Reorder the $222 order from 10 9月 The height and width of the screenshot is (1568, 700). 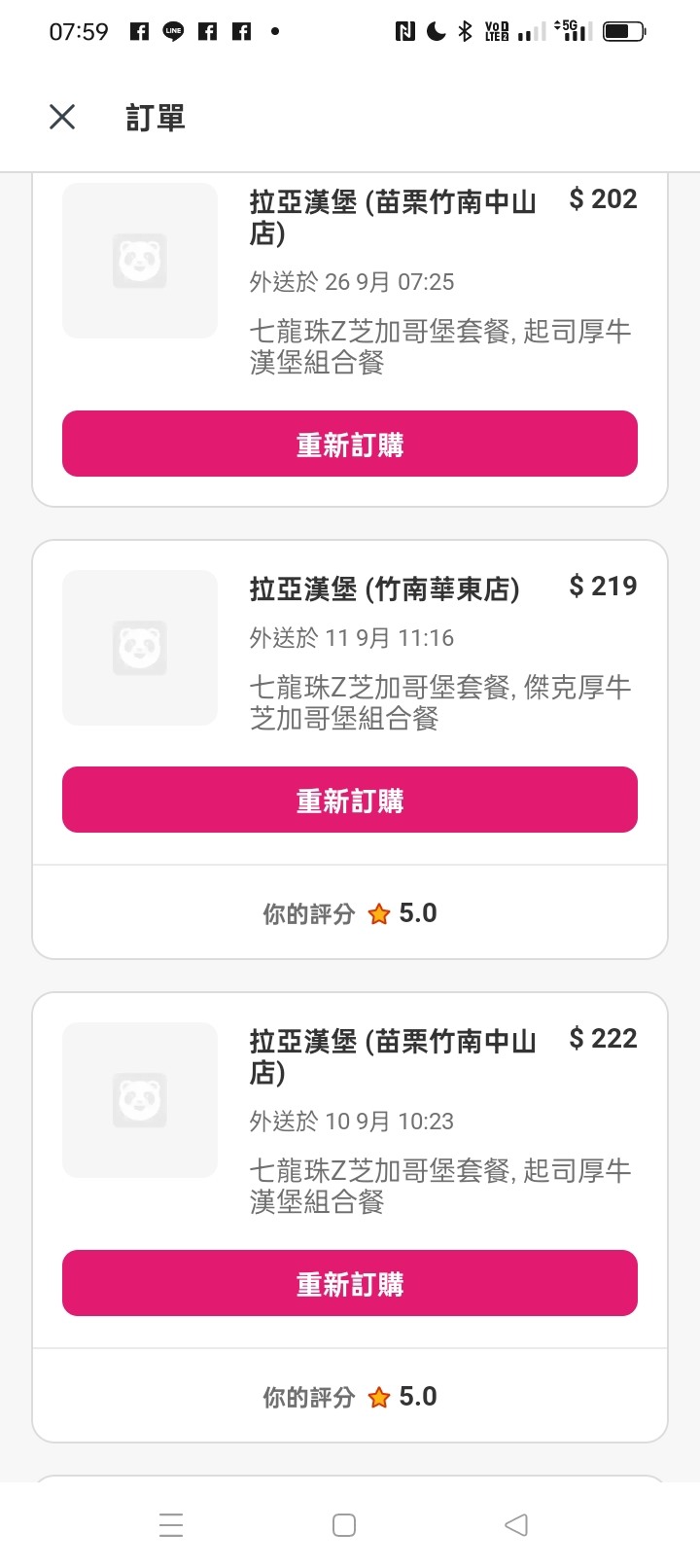pyautogui.click(x=350, y=1283)
